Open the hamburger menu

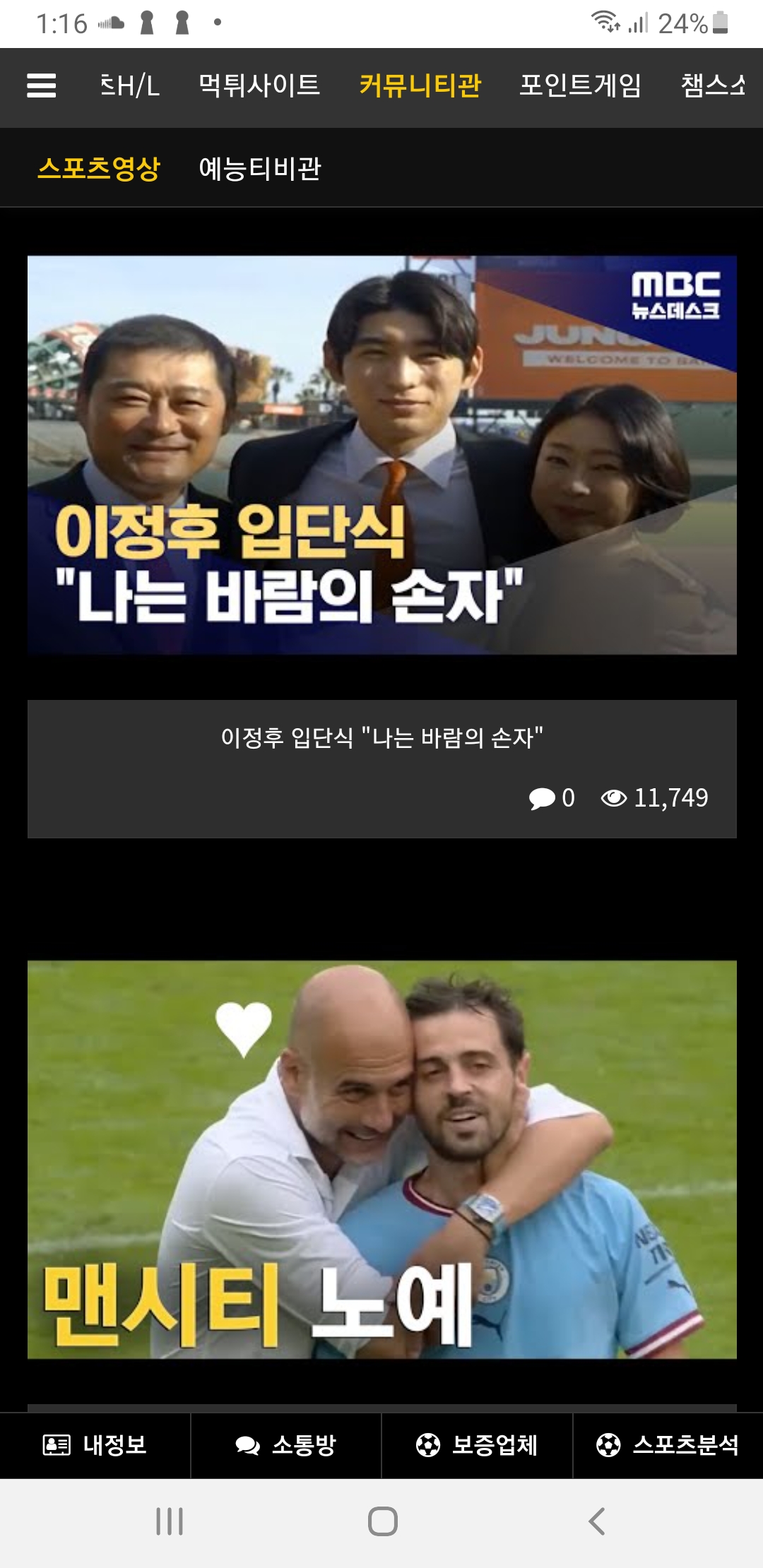point(41,86)
